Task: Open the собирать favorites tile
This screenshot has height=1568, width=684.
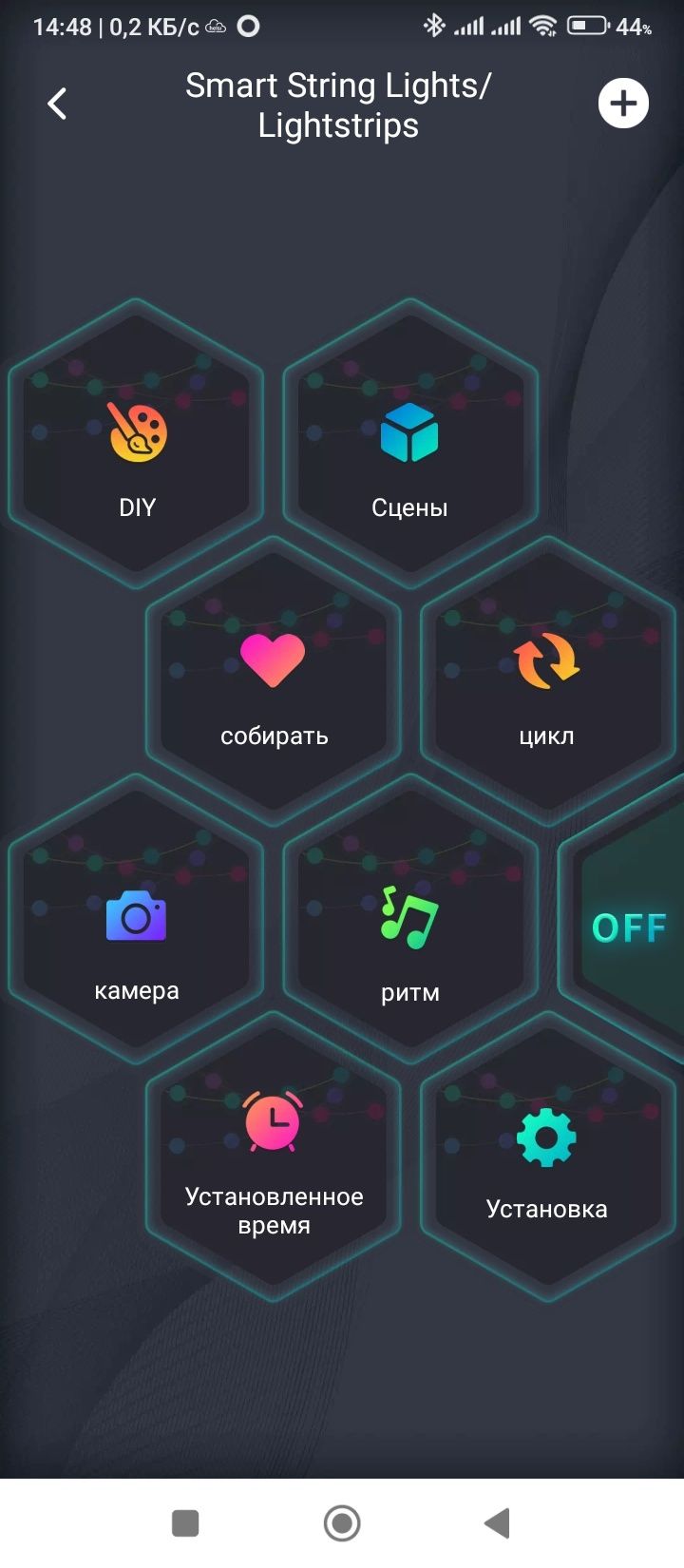Action: [x=274, y=681]
